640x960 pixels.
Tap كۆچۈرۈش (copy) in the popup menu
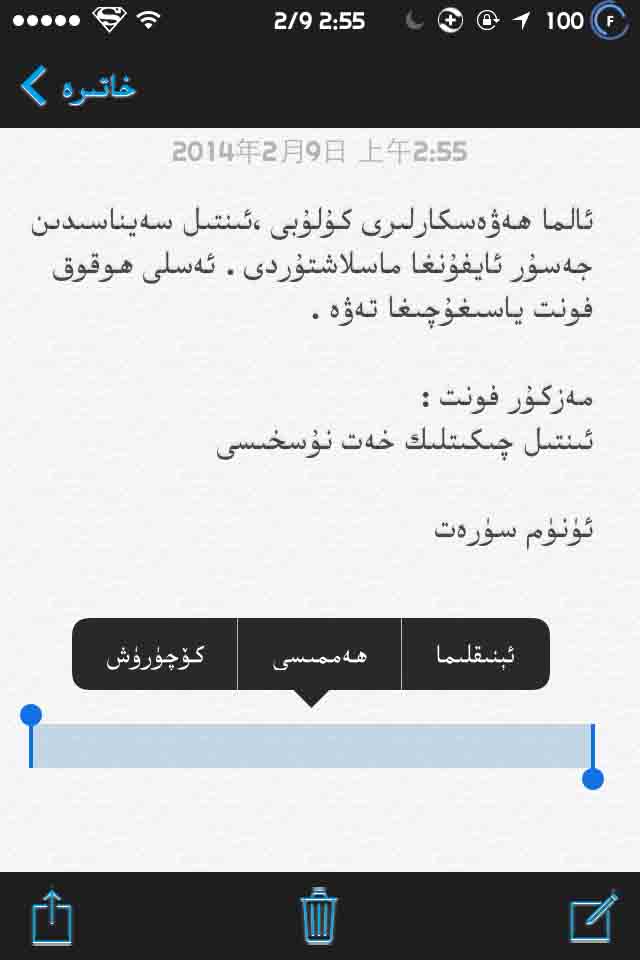tap(155, 655)
